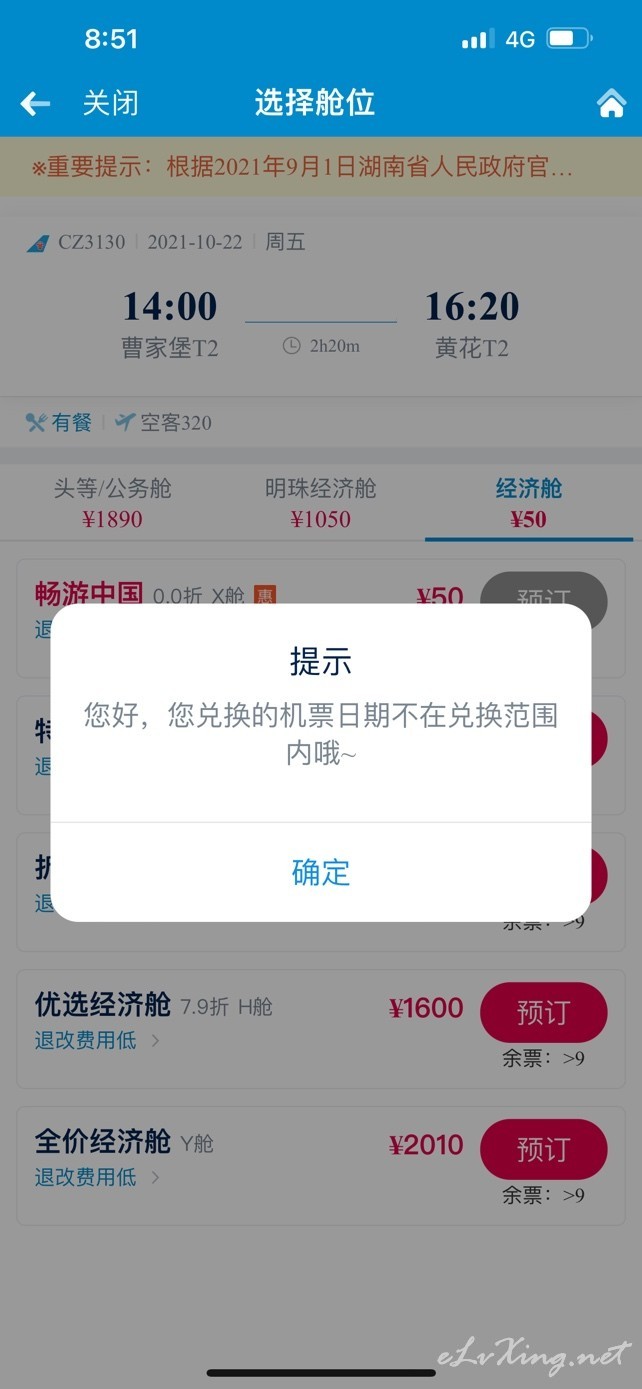This screenshot has width=642, height=1389.
Task: View 退改费用低 rules for 优选经济舱
Action: click(97, 1040)
